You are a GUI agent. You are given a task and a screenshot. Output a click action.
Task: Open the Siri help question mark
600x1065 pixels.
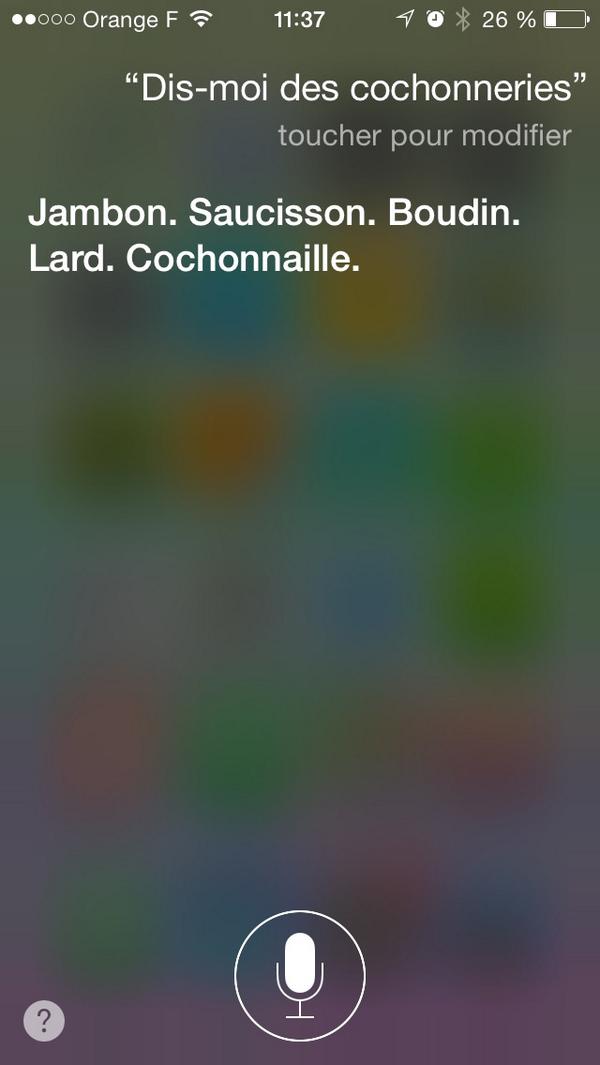pyautogui.click(x=44, y=1020)
